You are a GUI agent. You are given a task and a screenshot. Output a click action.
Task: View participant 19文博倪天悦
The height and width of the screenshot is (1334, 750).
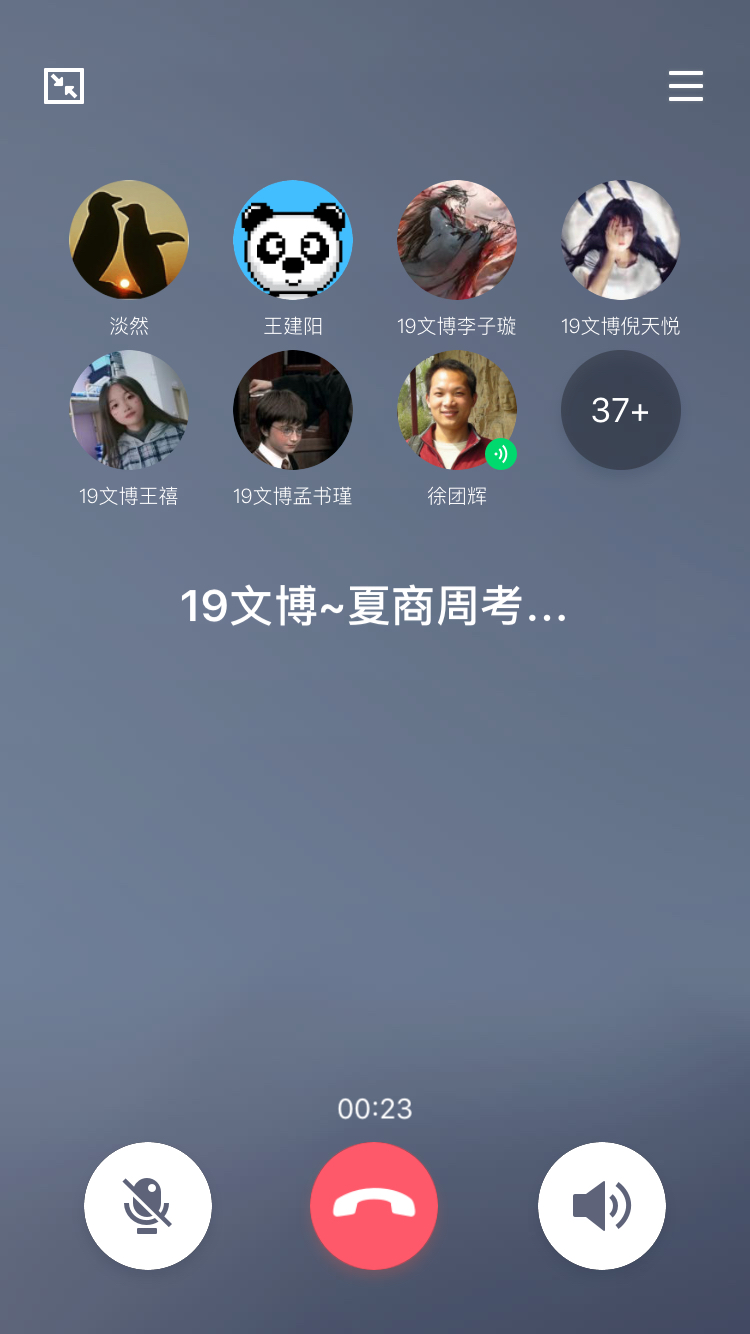pos(620,240)
